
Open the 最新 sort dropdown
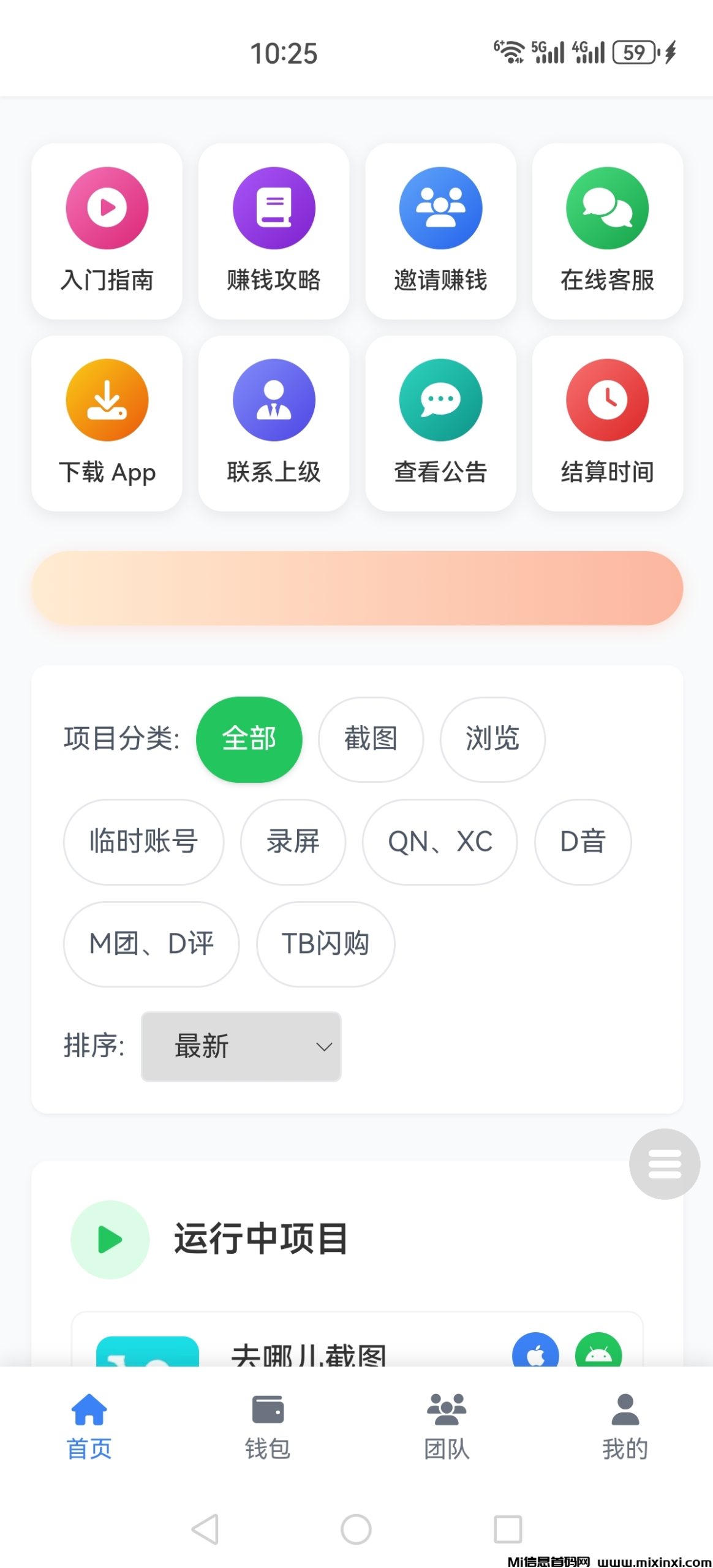(x=241, y=1047)
